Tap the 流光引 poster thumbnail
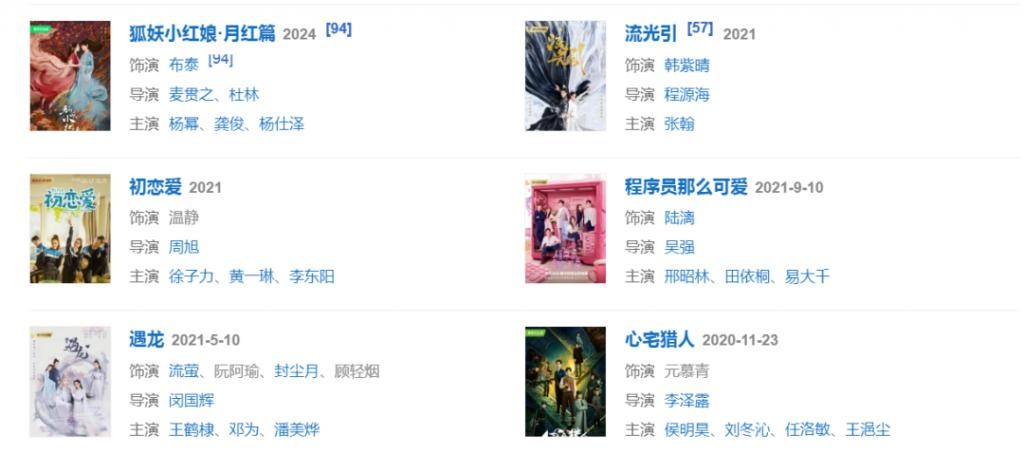1024x455 pixels. 565,76
